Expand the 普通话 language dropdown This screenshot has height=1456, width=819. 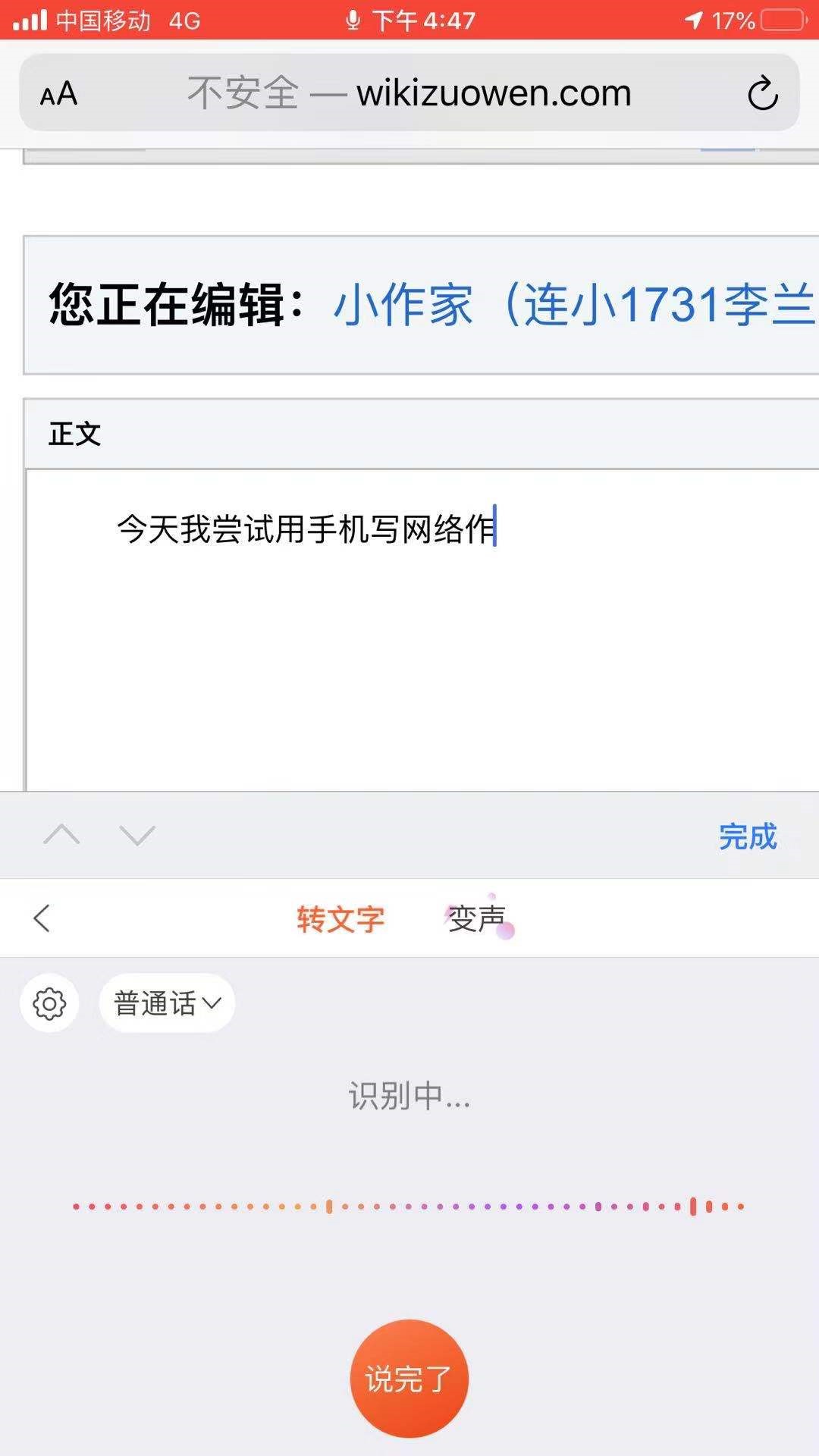point(167,1003)
